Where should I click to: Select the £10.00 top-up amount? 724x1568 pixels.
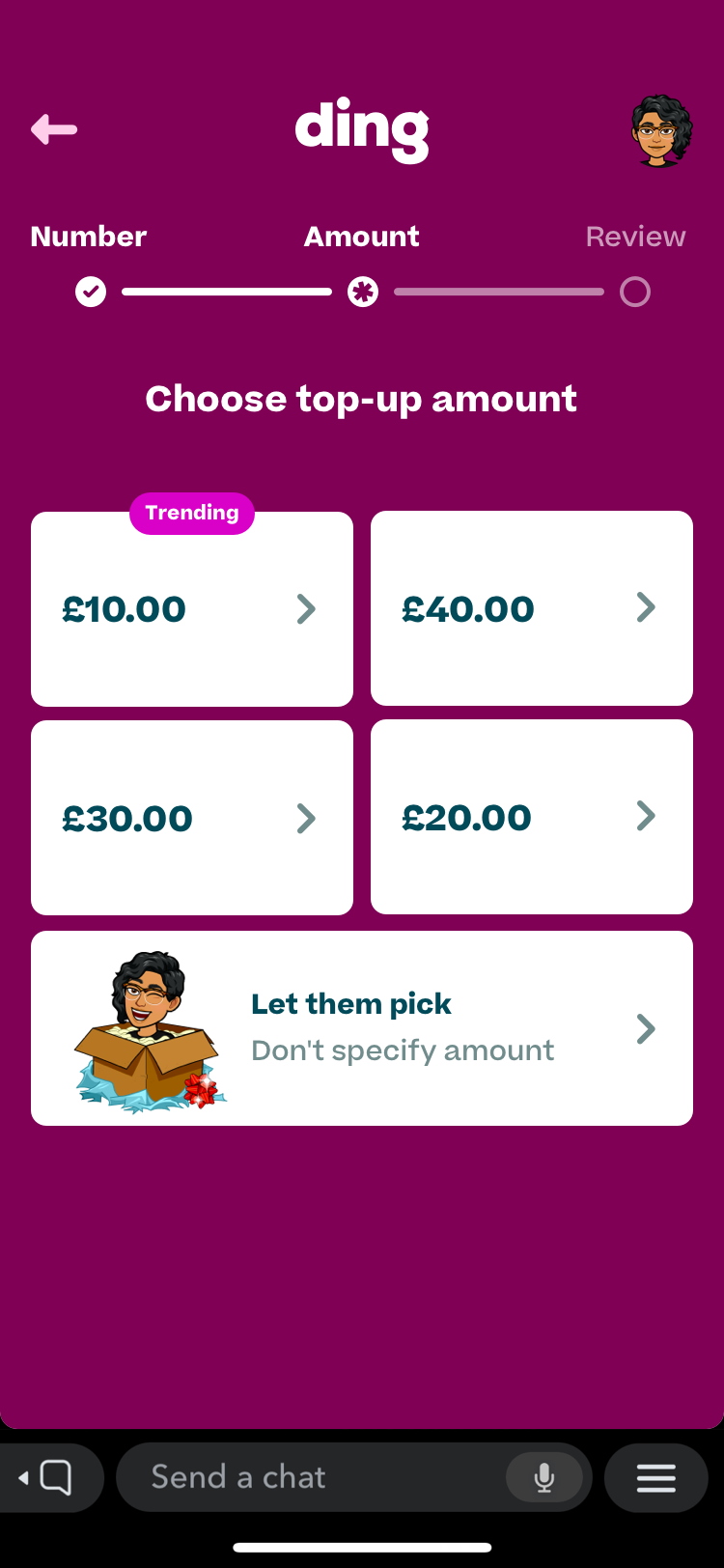coord(191,609)
